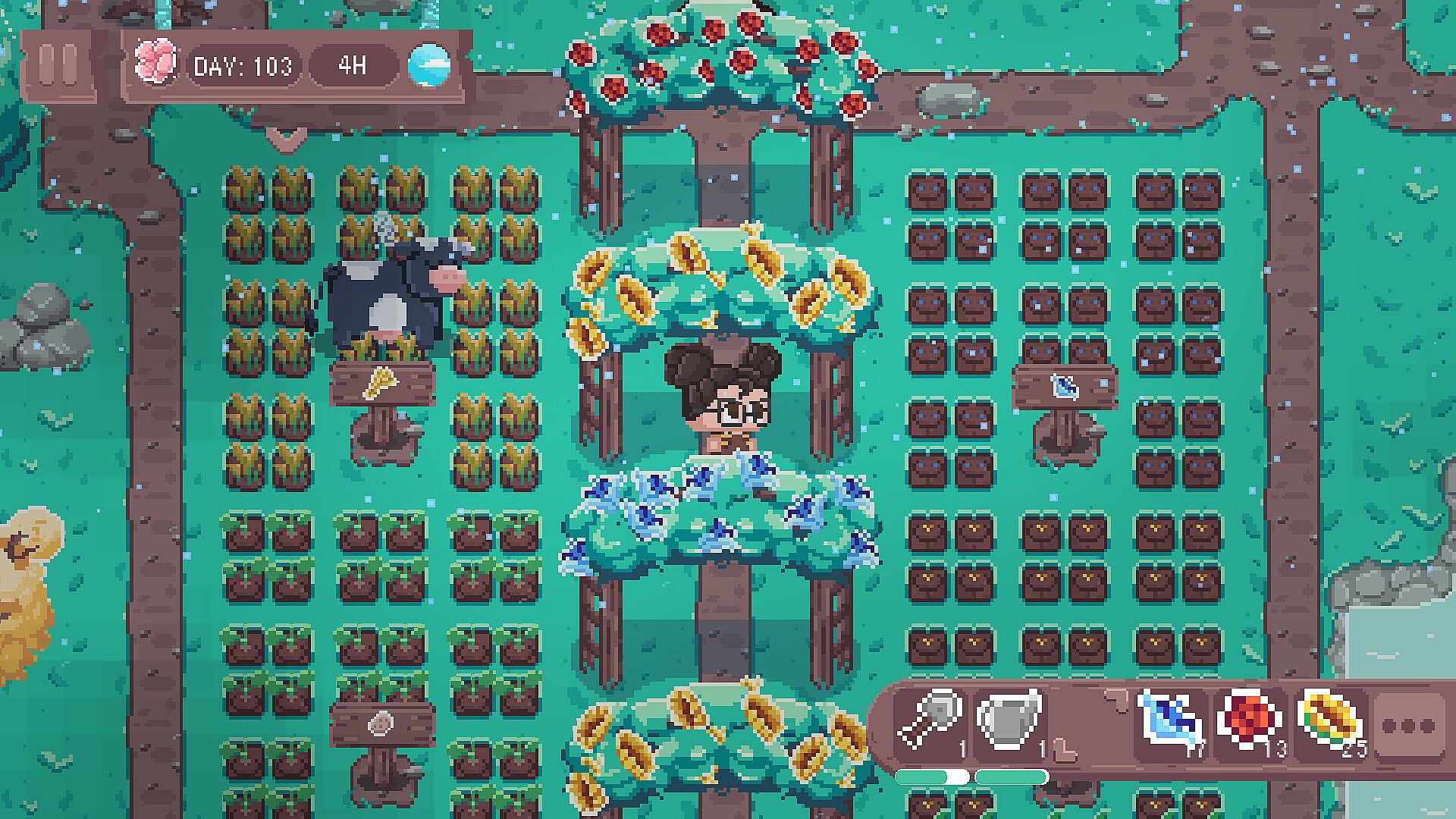
Task: Select the red fruit item slot
Action: pos(1249,722)
